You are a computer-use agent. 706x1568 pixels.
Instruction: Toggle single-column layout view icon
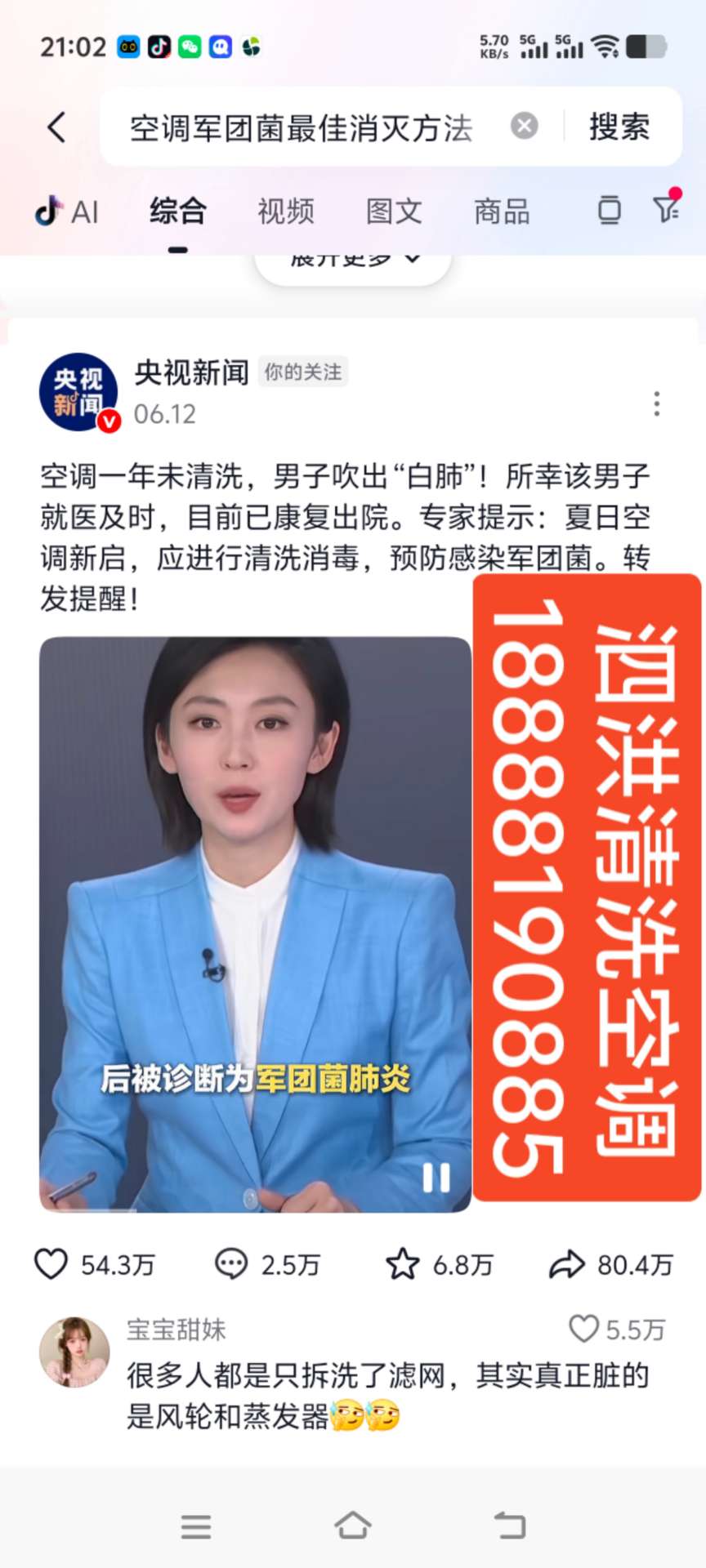(x=609, y=210)
